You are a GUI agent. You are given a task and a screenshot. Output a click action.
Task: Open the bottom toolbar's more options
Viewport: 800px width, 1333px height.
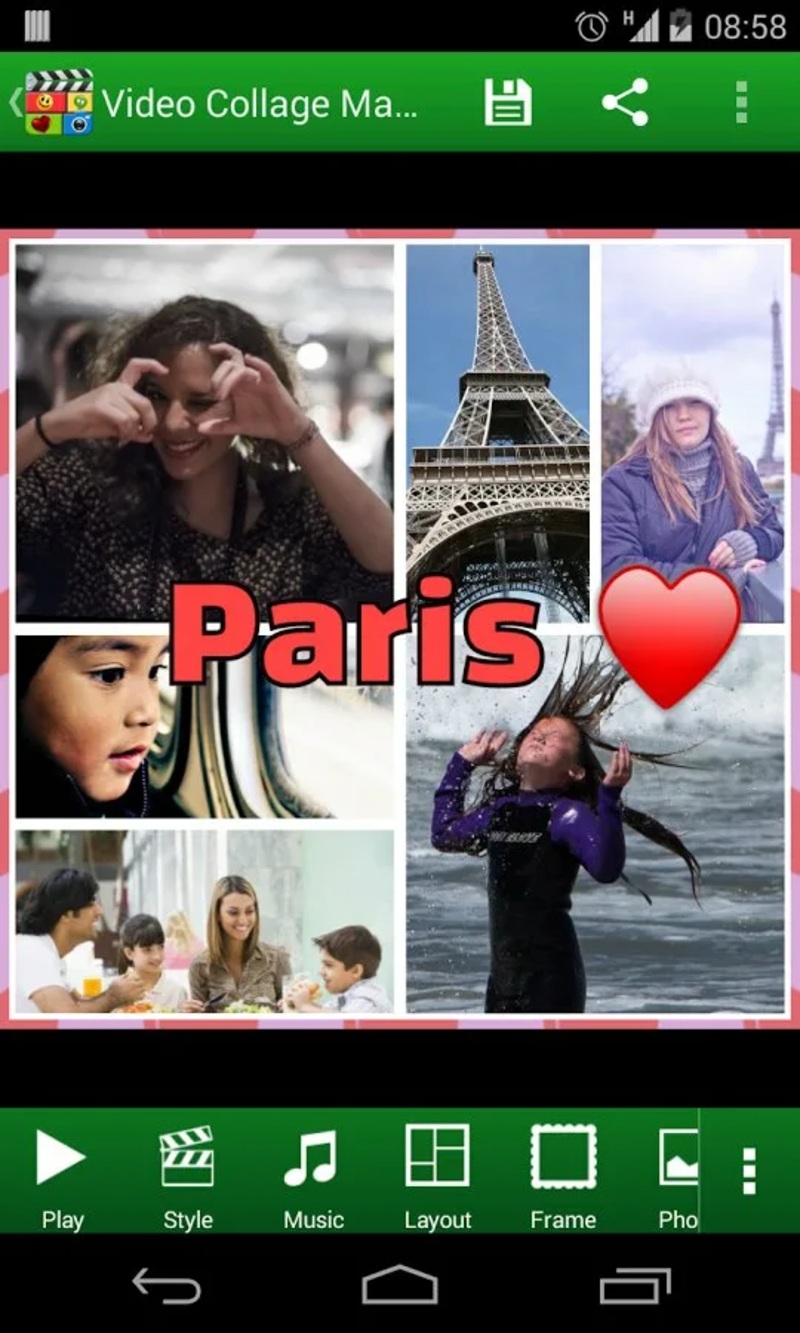click(749, 1171)
